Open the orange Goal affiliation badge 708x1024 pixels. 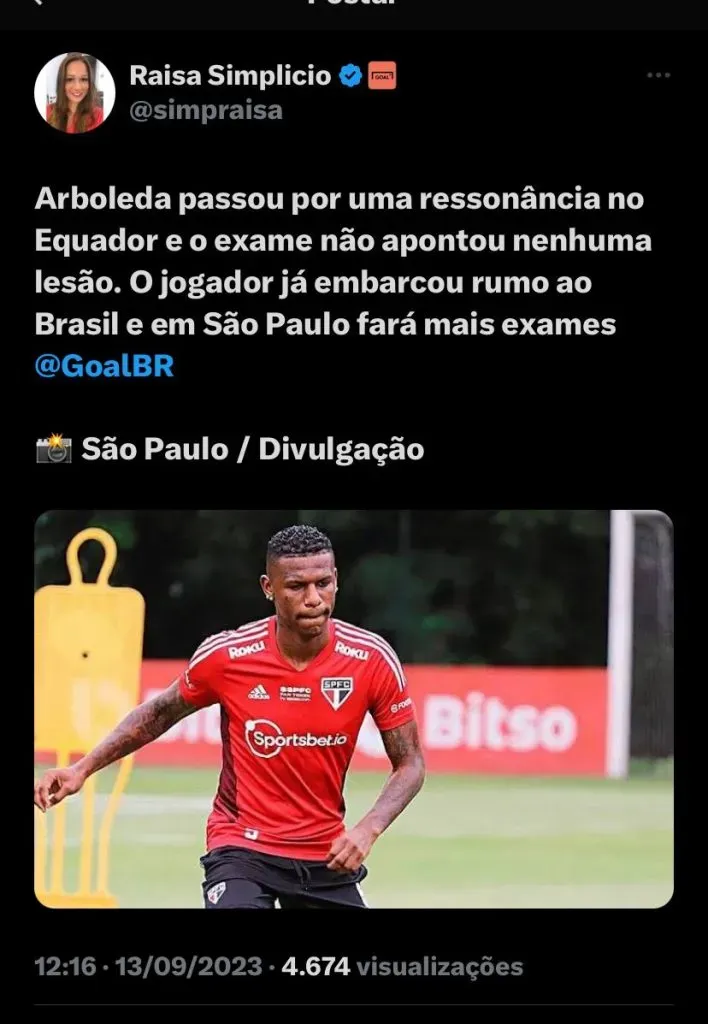tap(382, 76)
